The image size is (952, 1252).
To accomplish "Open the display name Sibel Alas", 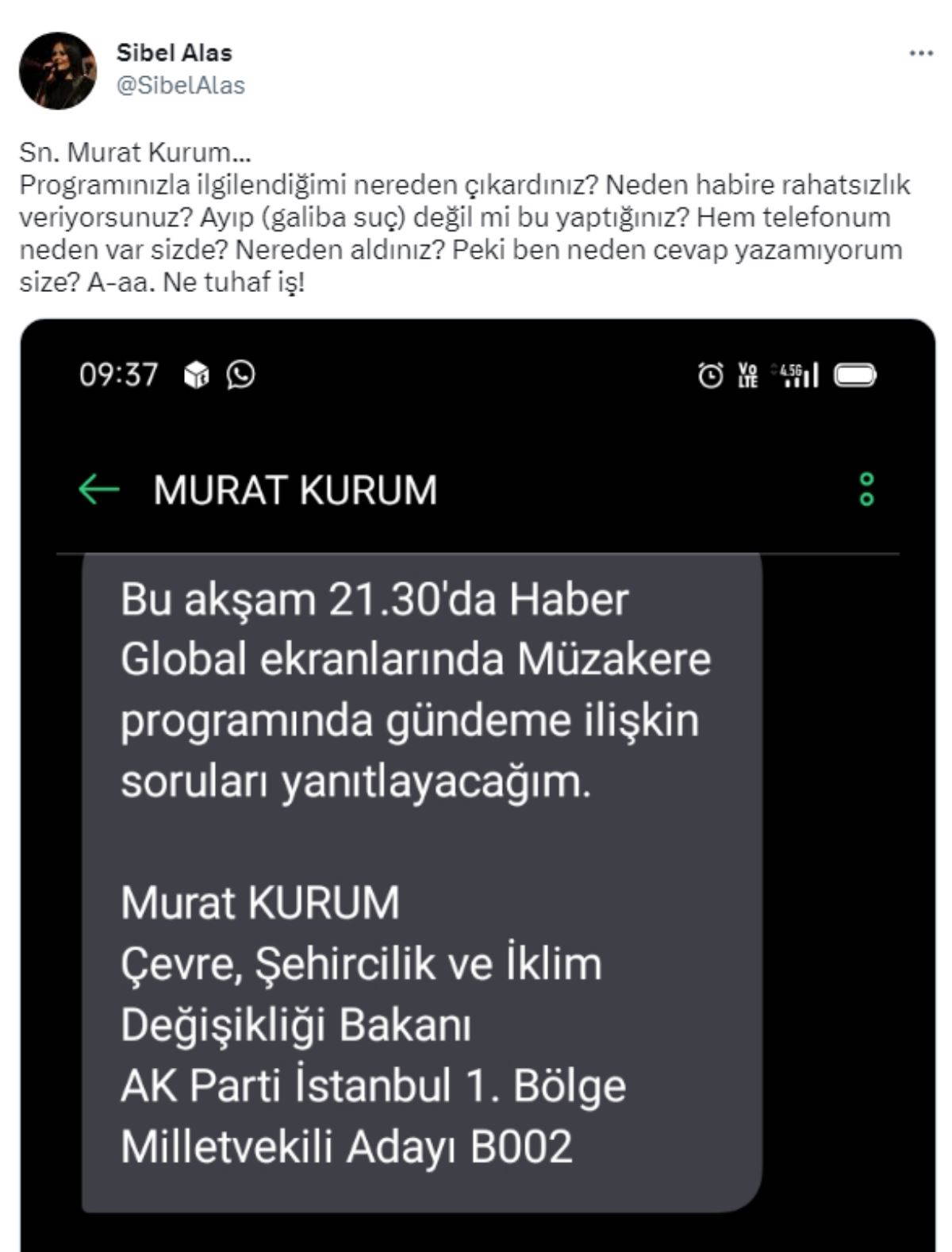I will pos(174,53).
